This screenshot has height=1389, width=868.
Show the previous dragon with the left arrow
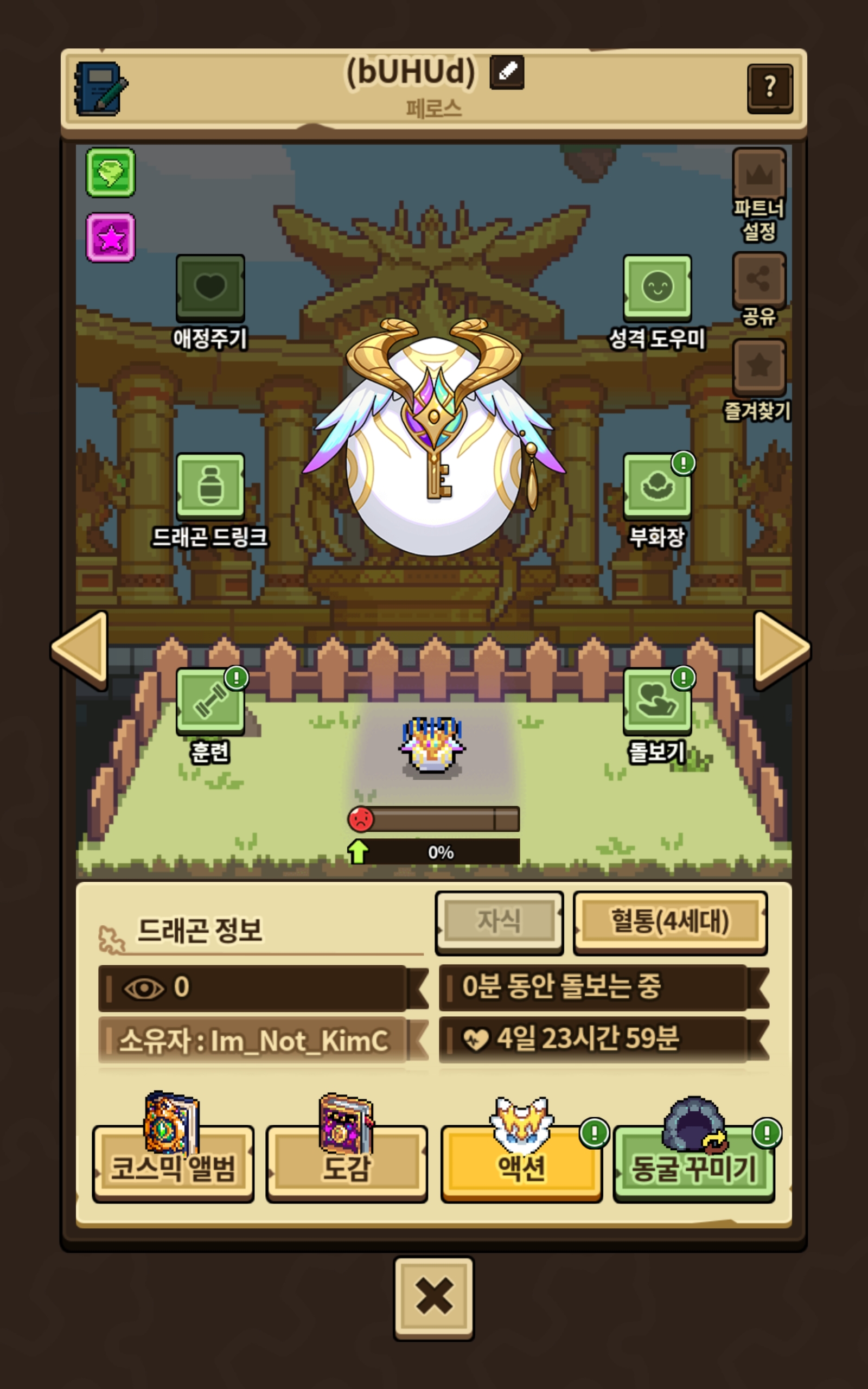coord(80,649)
